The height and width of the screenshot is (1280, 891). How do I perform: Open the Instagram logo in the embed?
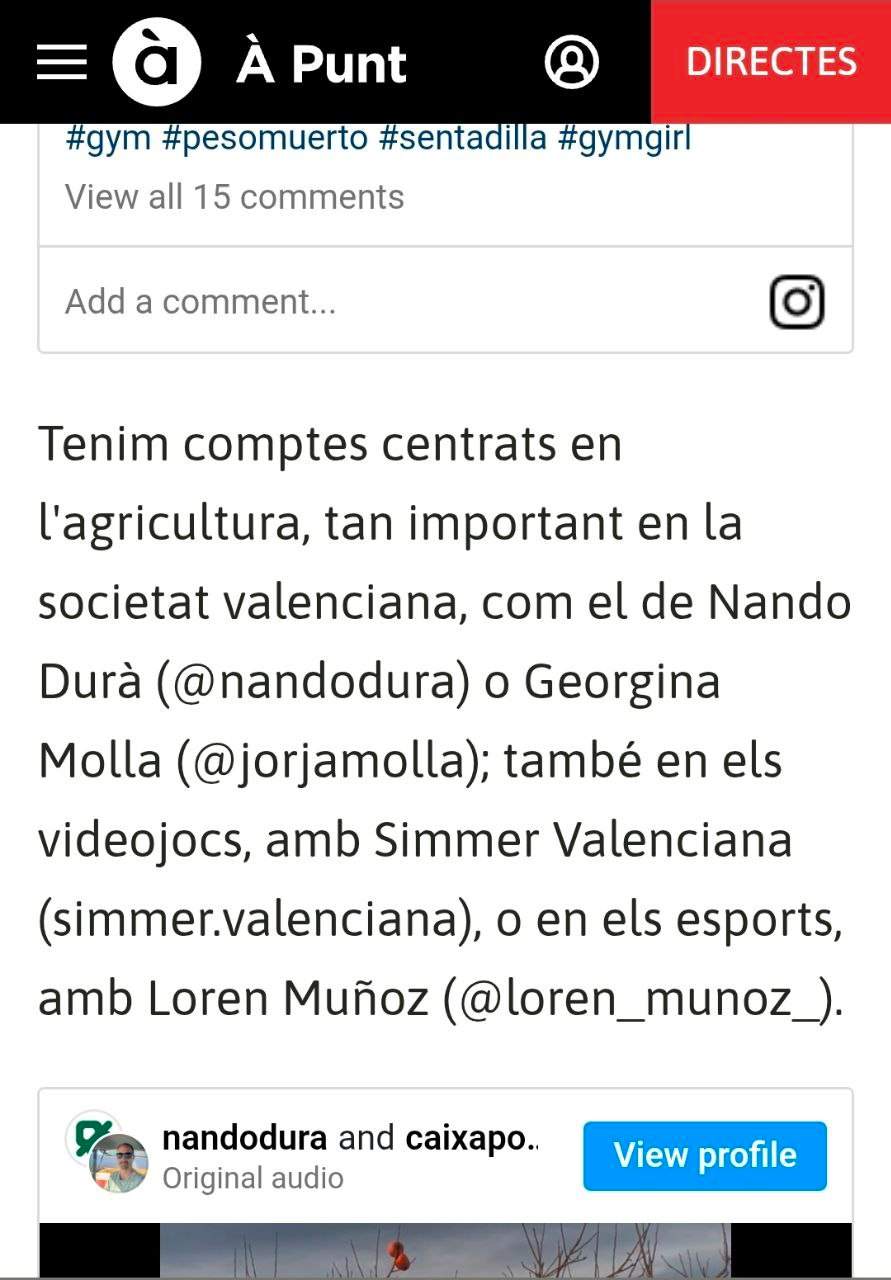point(796,301)
